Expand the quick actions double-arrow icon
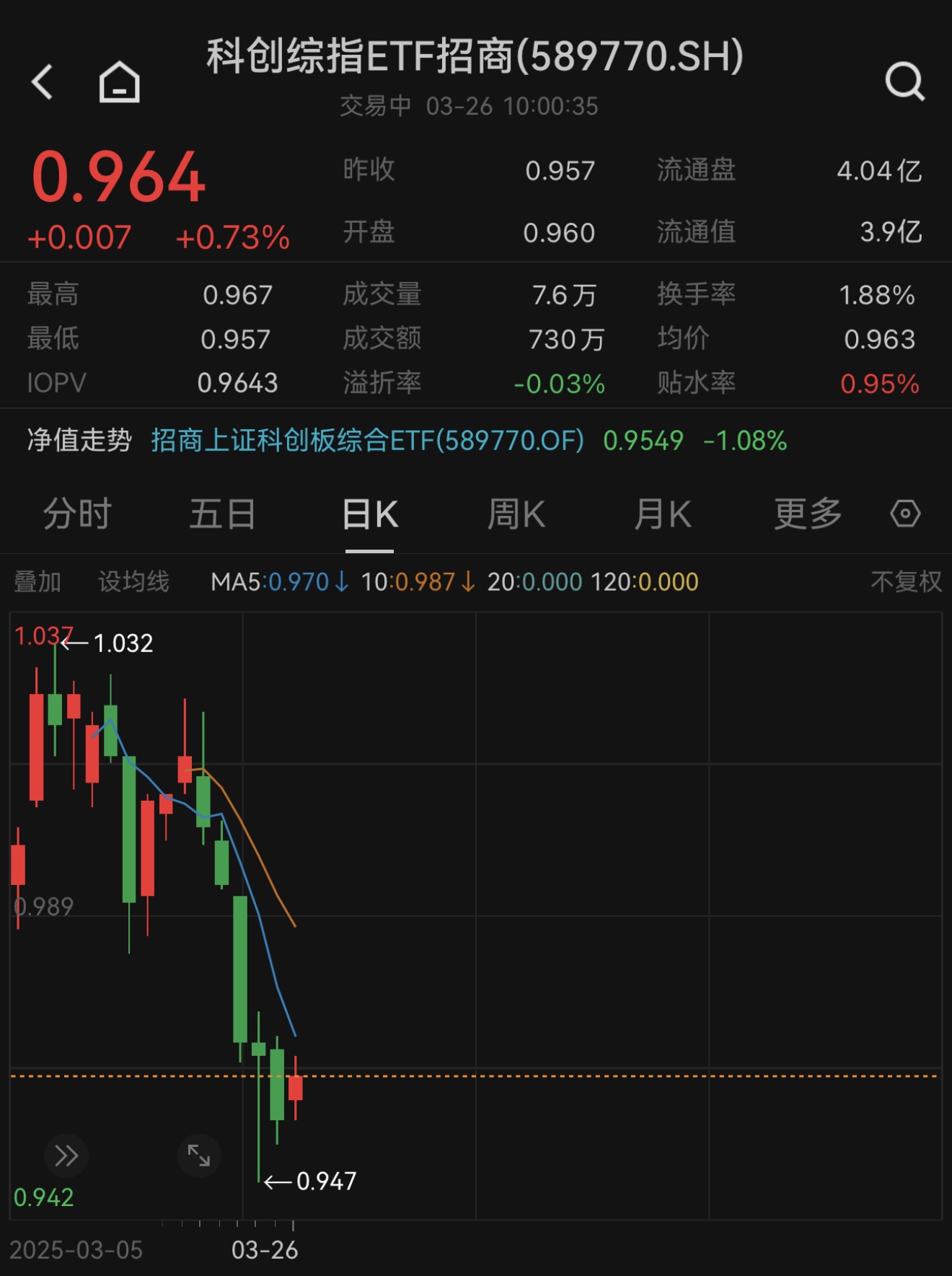Viewport: 952px width, 1276px height. coord(66,1155)
